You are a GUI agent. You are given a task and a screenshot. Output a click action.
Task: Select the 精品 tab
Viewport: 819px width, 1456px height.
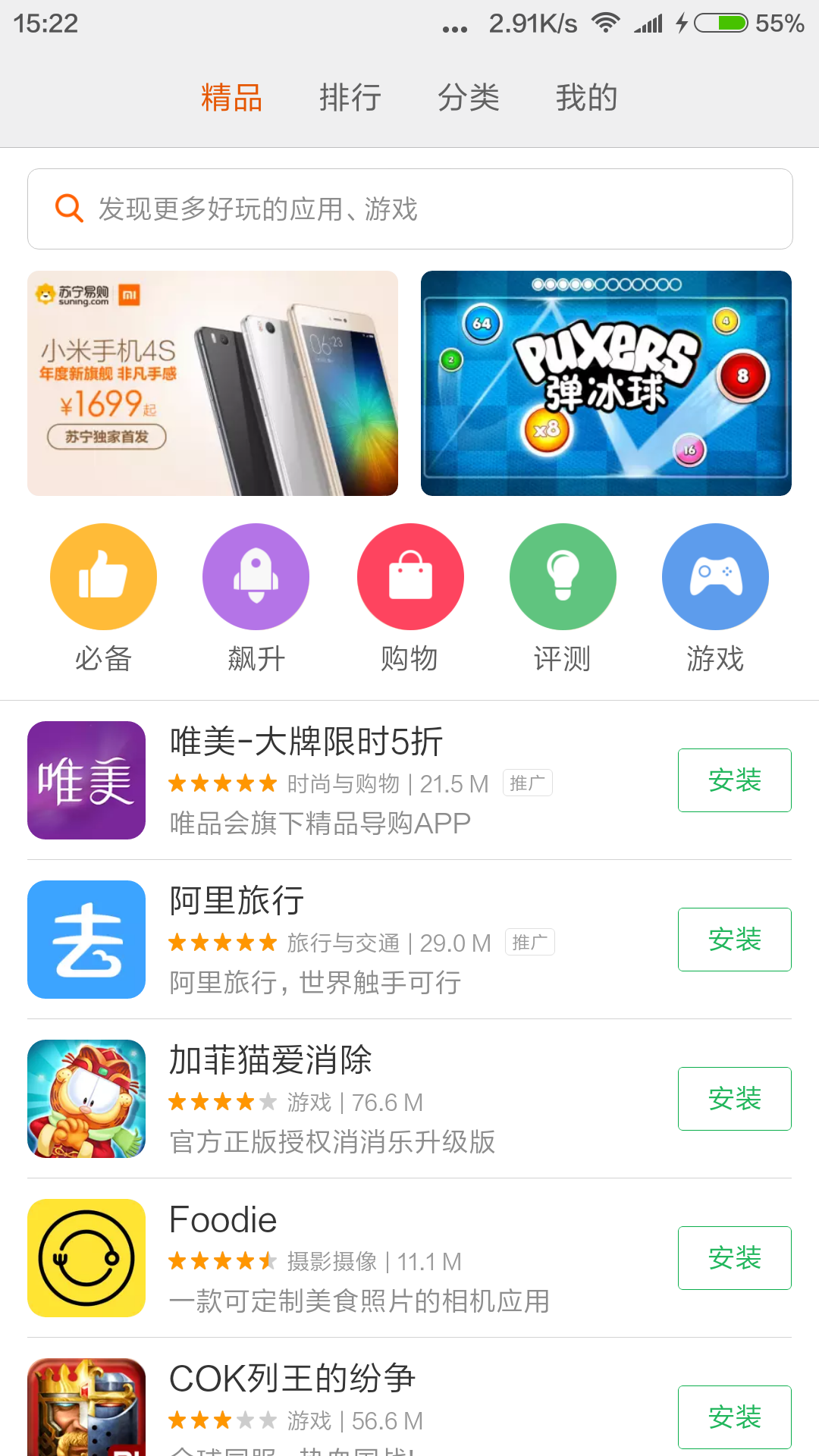231,98
